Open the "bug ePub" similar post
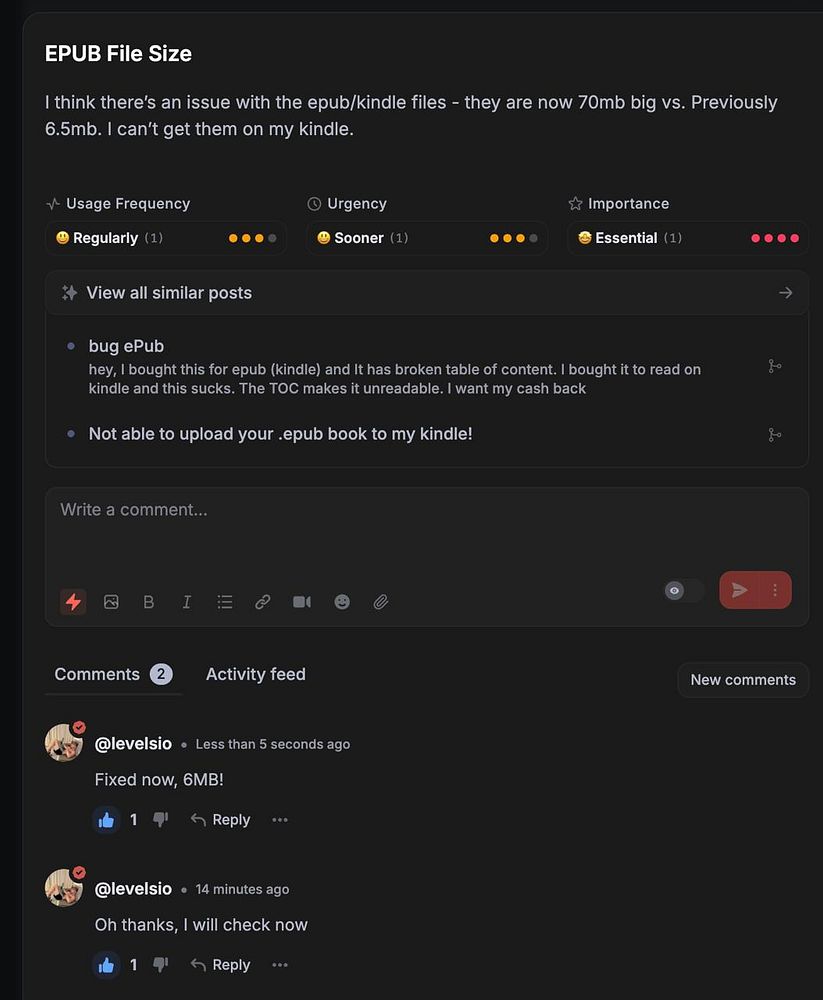The height and width of the screenshot is (1000, 823). pos(126,346)
